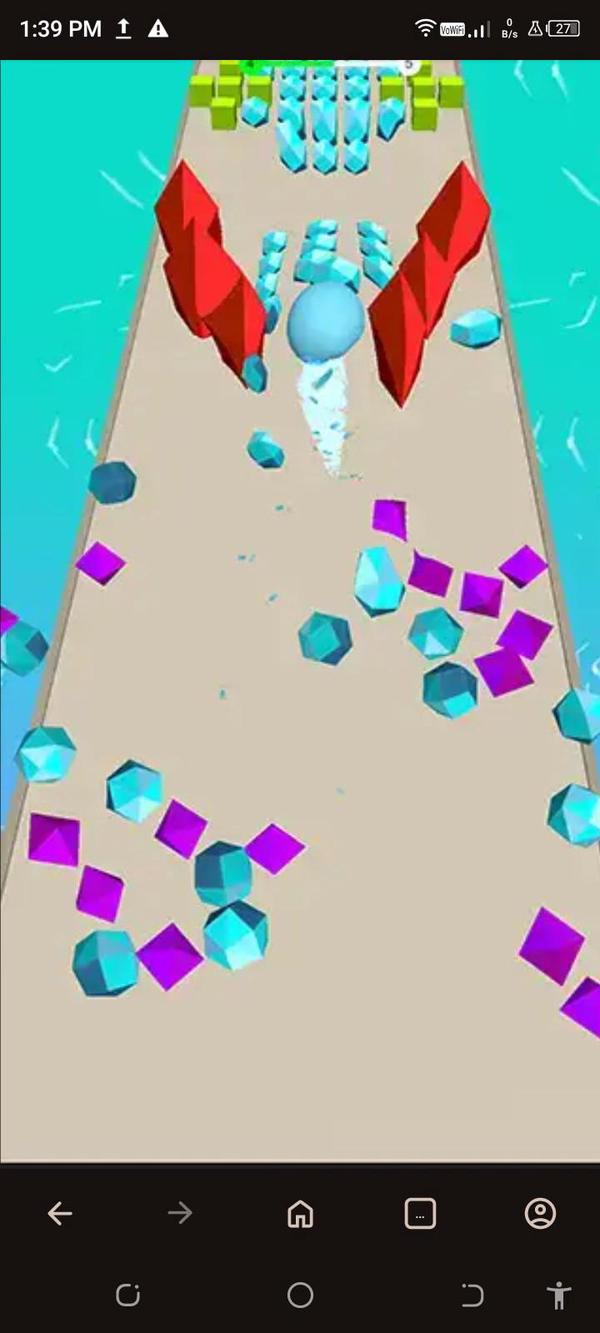
Task: Open the system recent apps button
Action: [x=128, y=1296]
